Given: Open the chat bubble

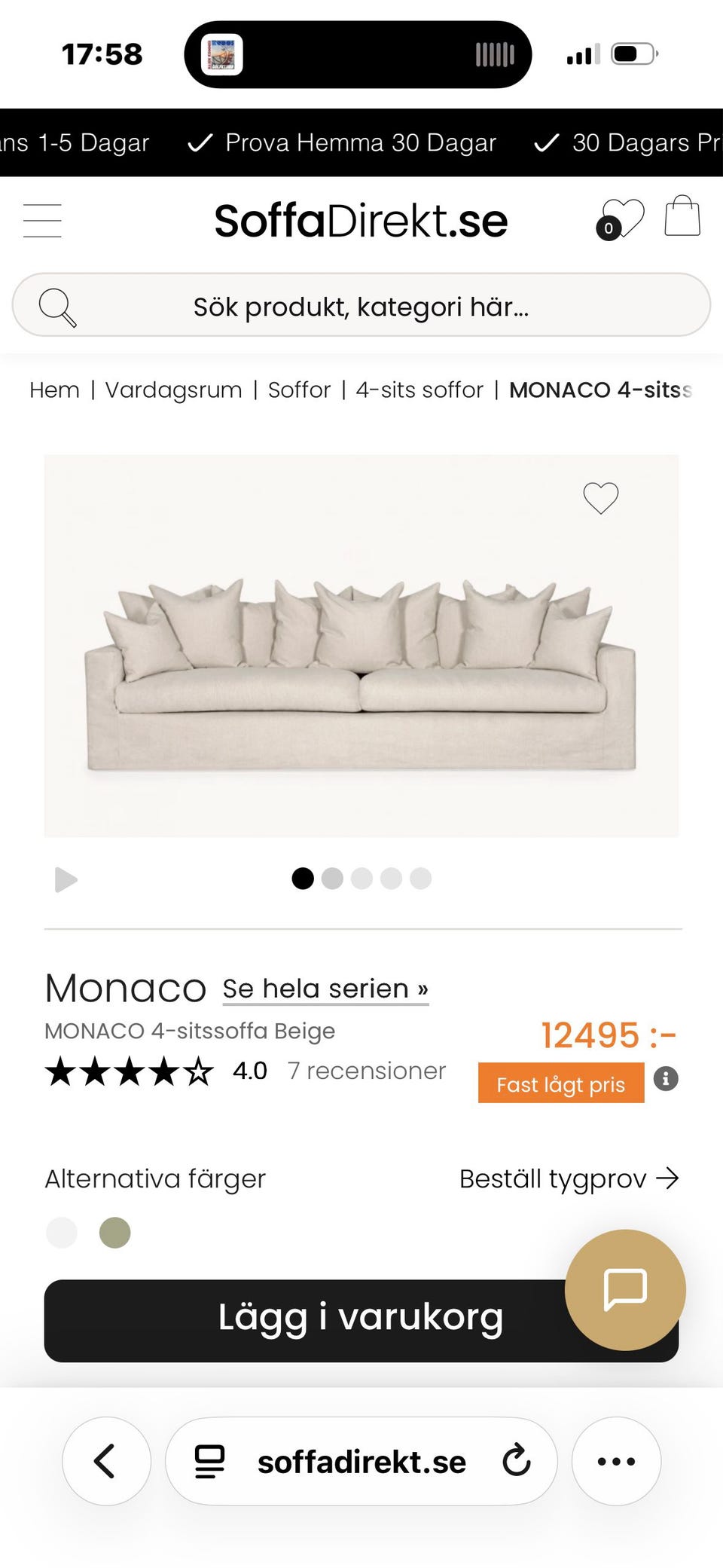Looking at the screenshot, I should 625,1290.
